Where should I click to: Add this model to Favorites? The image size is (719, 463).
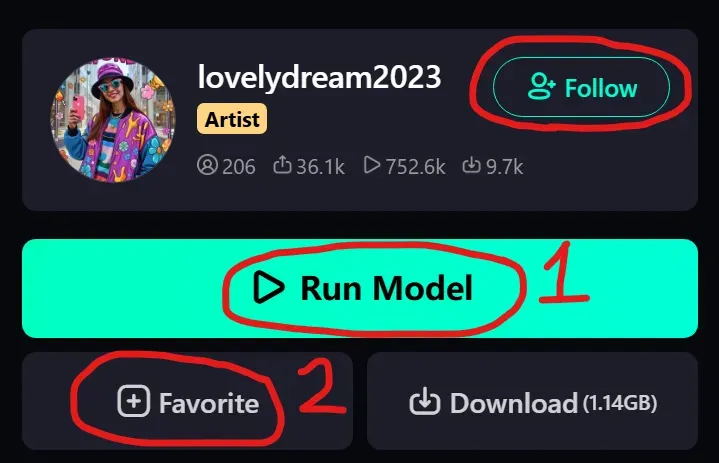pyautogui.click(x=188, y=402)
